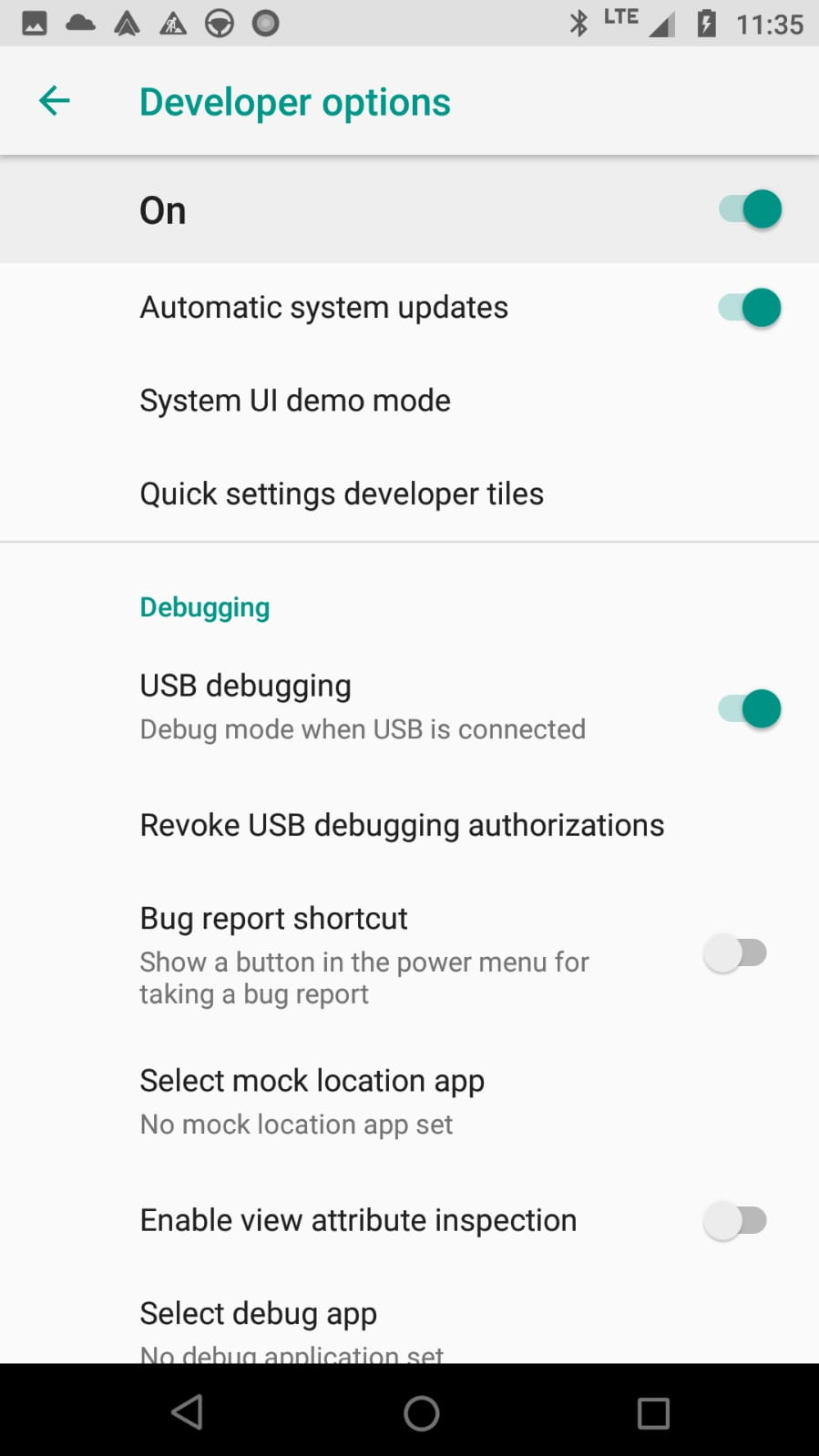The image size is (819, 1456).
Task: Open Select mock location app
Action: tap(409, 1103)
